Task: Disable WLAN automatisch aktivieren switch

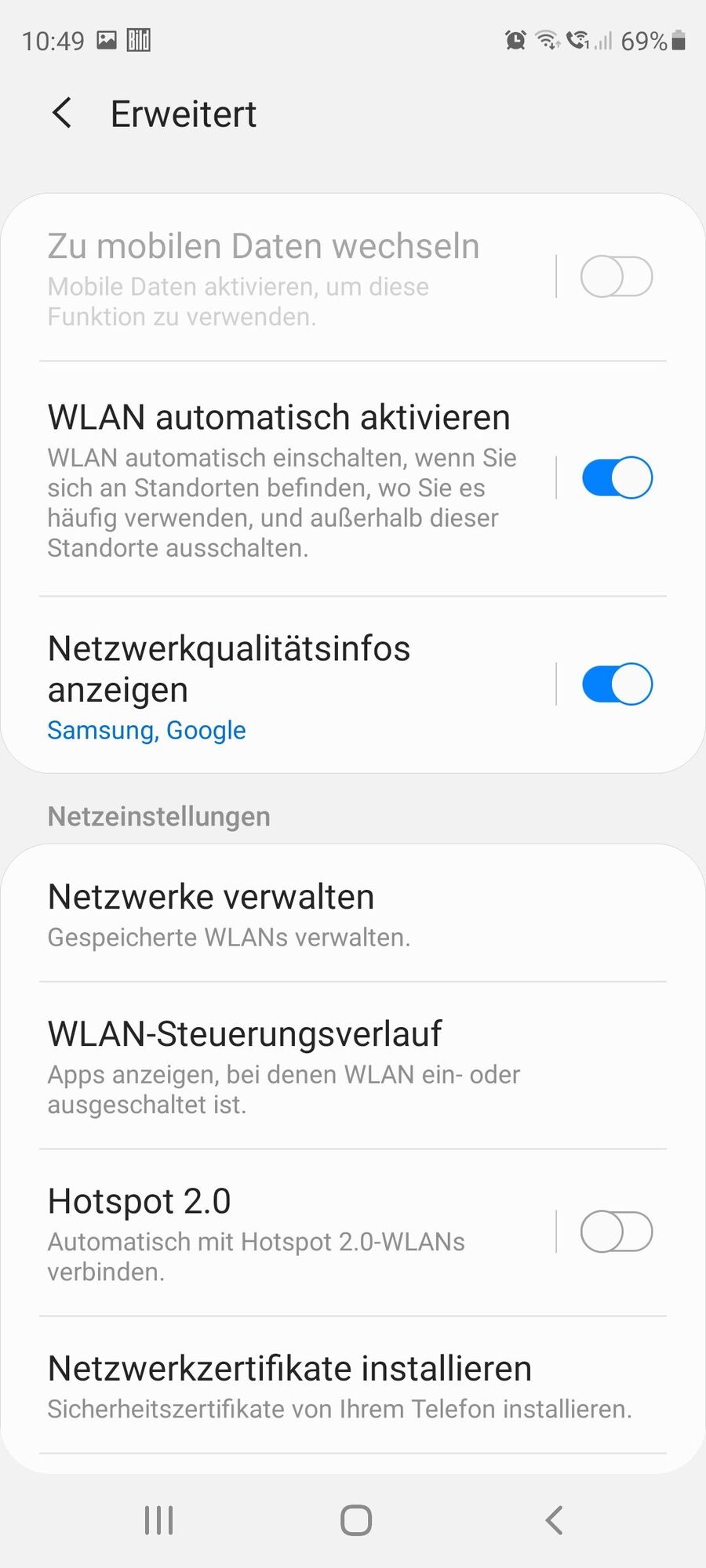Action: [617, 477]
